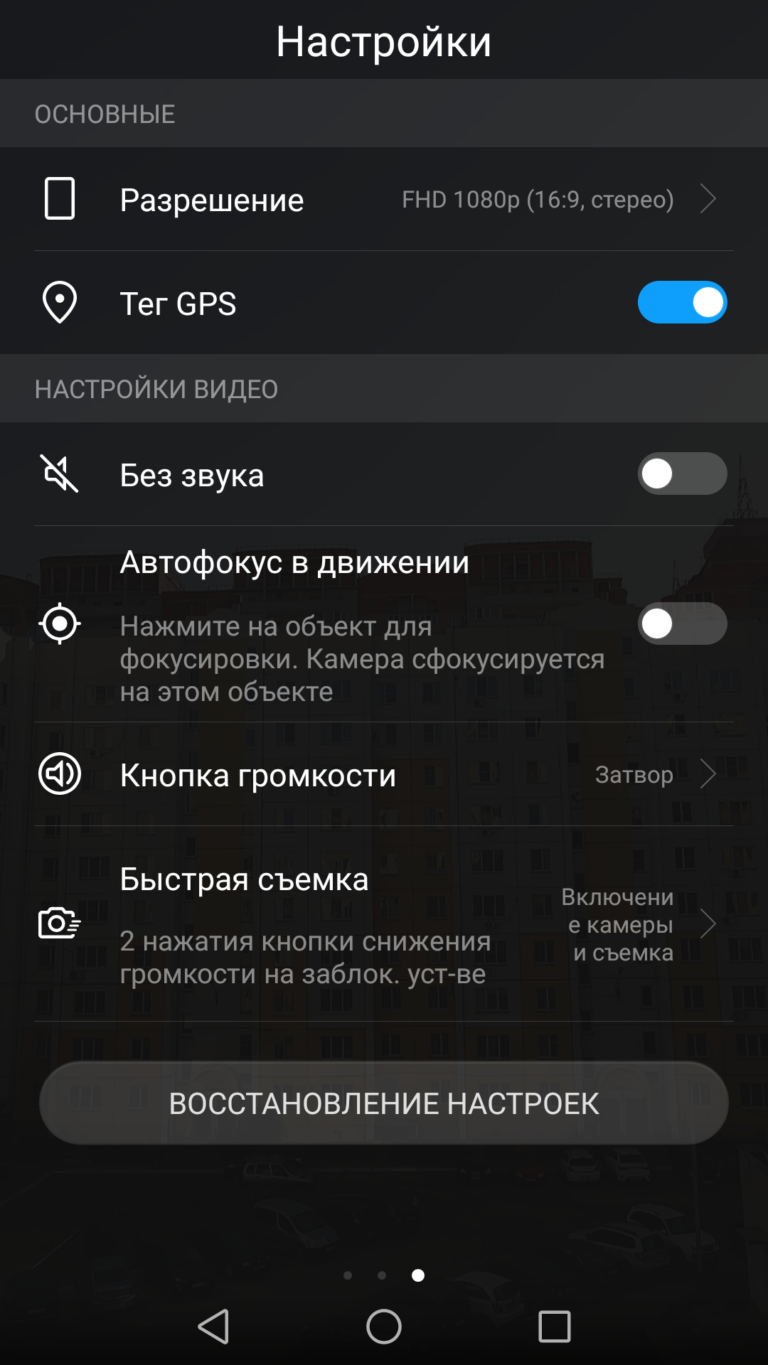Open recent apps with the square button
This screenshot has height=1365, width=768.
pos(554,1326)
